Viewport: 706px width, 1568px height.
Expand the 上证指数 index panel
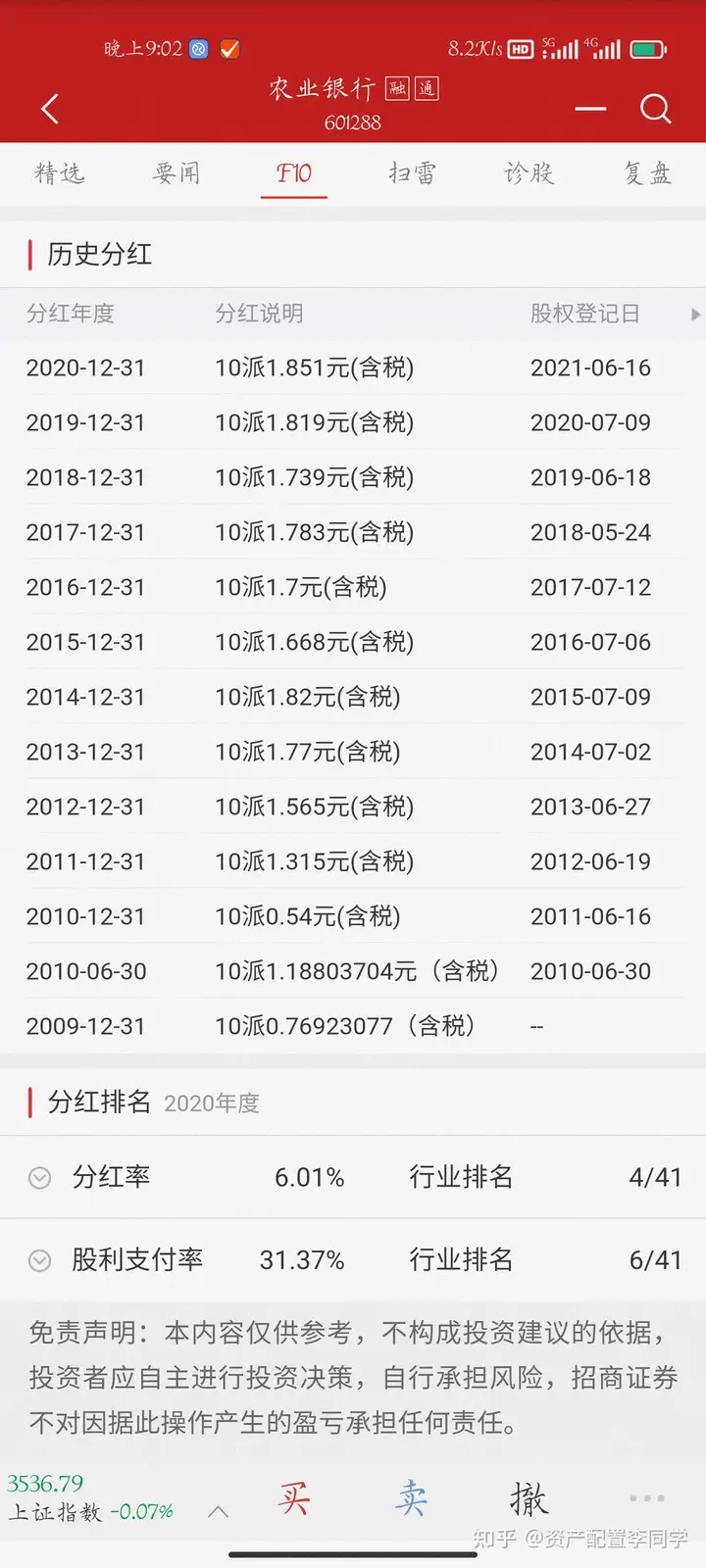click(x=219, y=1511)
